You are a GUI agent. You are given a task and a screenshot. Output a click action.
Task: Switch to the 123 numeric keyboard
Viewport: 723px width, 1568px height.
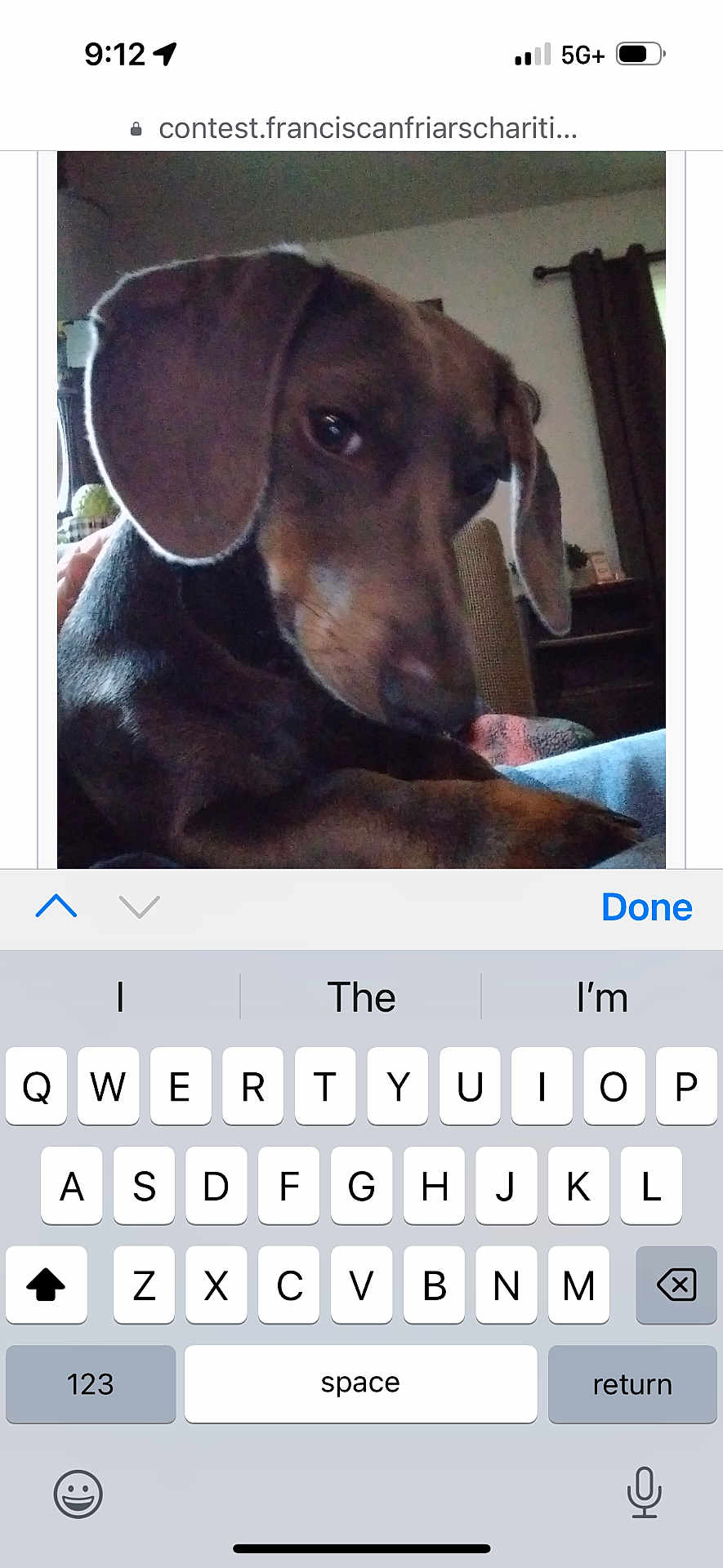coord(91,1384)
